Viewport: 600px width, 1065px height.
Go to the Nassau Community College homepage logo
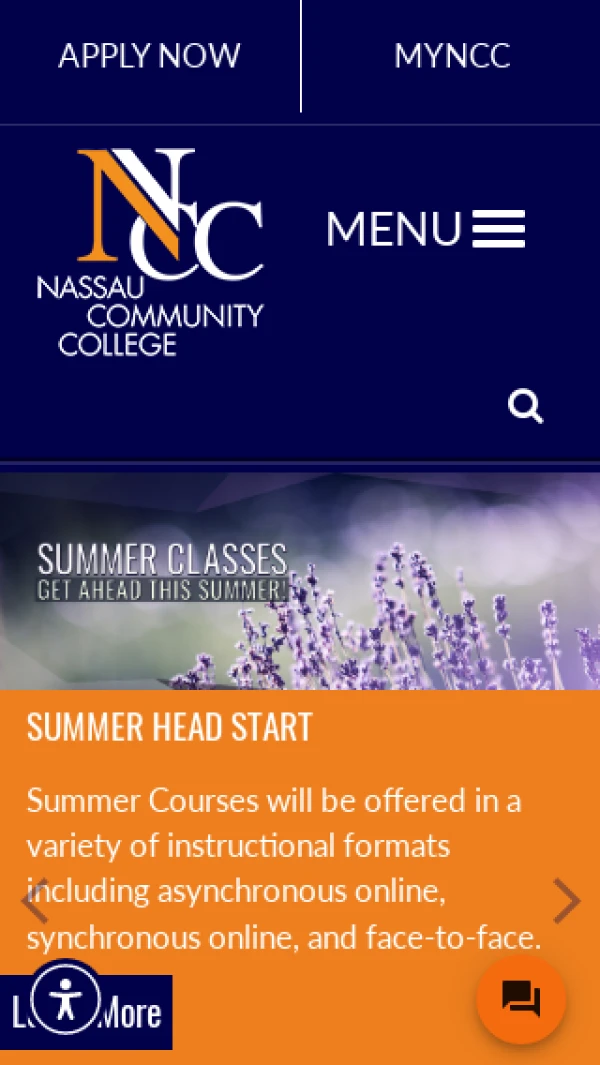pyautogui.click(x=150, y=252)
